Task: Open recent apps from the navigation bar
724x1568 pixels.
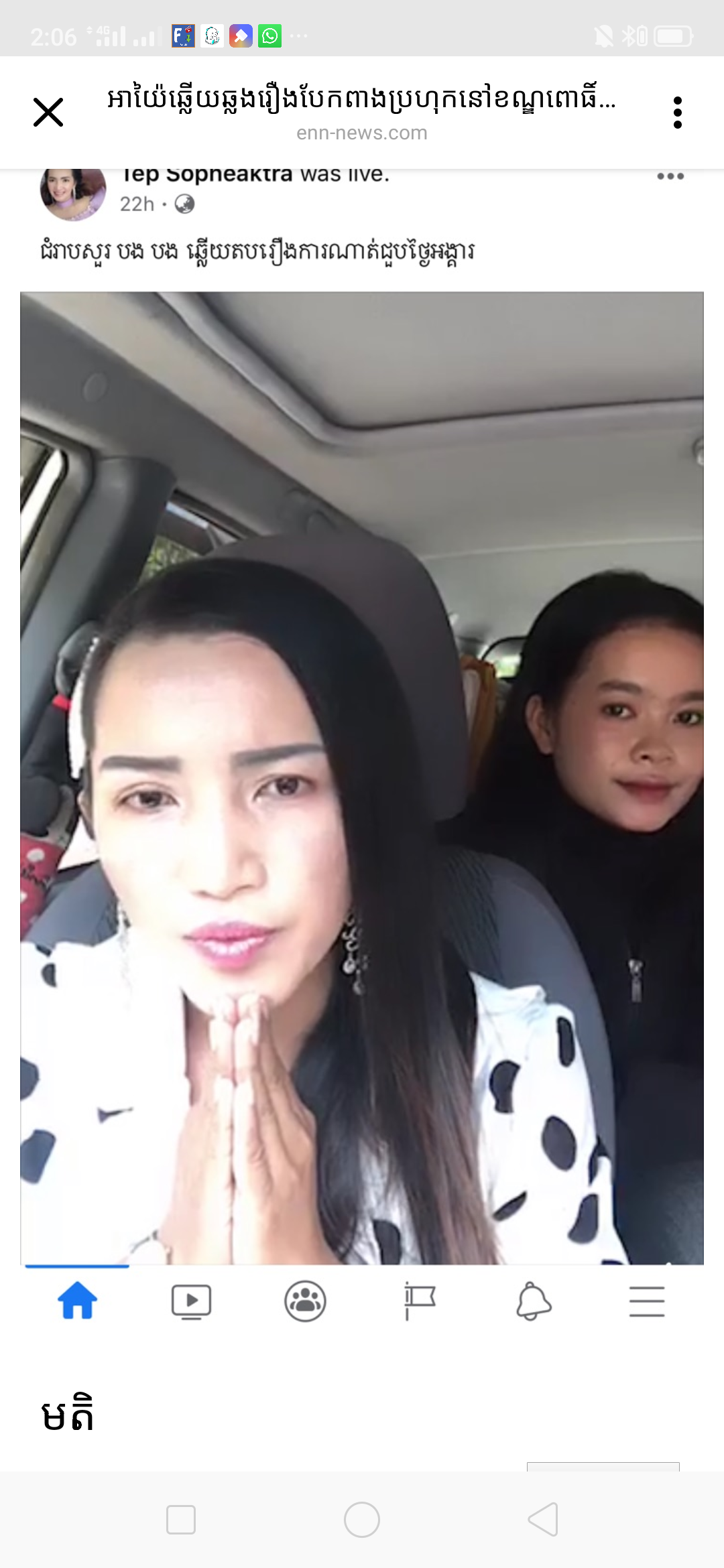Action: [x=181, y=1519]
